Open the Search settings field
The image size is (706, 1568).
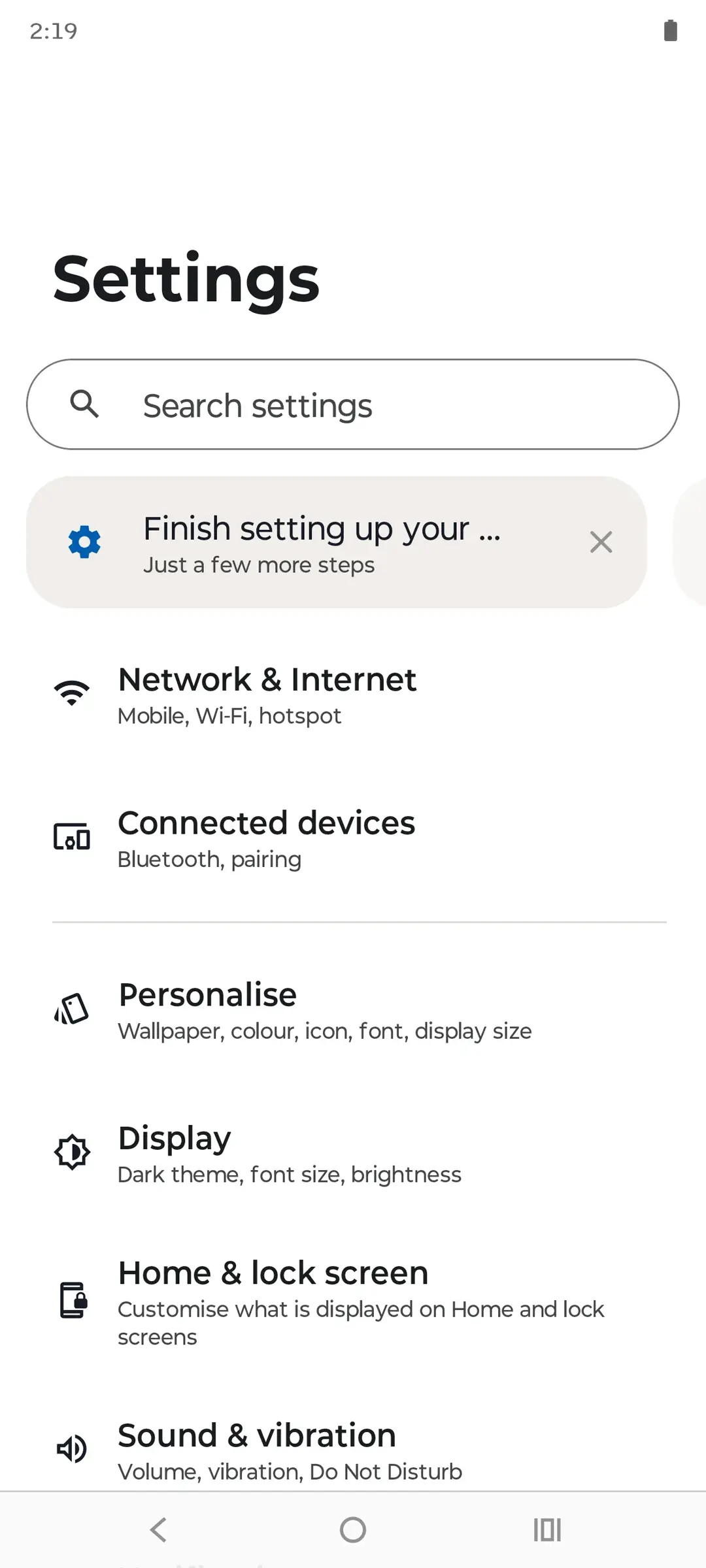[353, 404]
